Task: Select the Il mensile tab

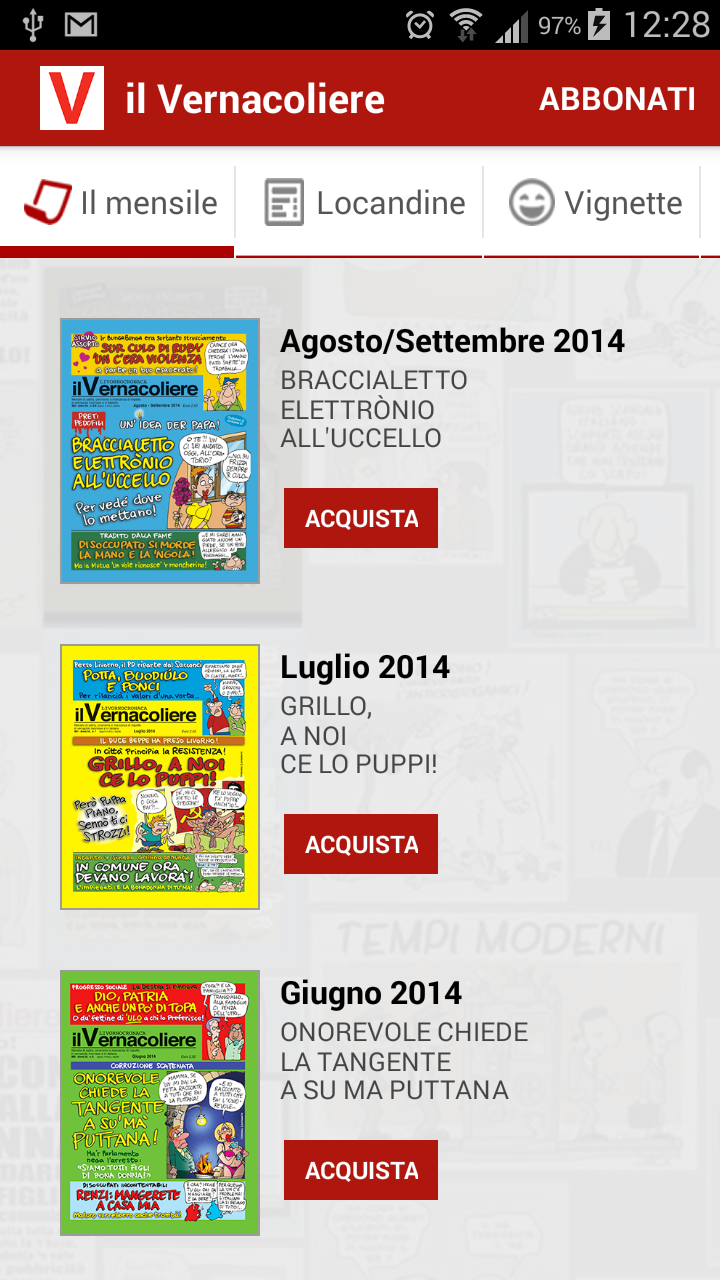Action: point(120,203)
